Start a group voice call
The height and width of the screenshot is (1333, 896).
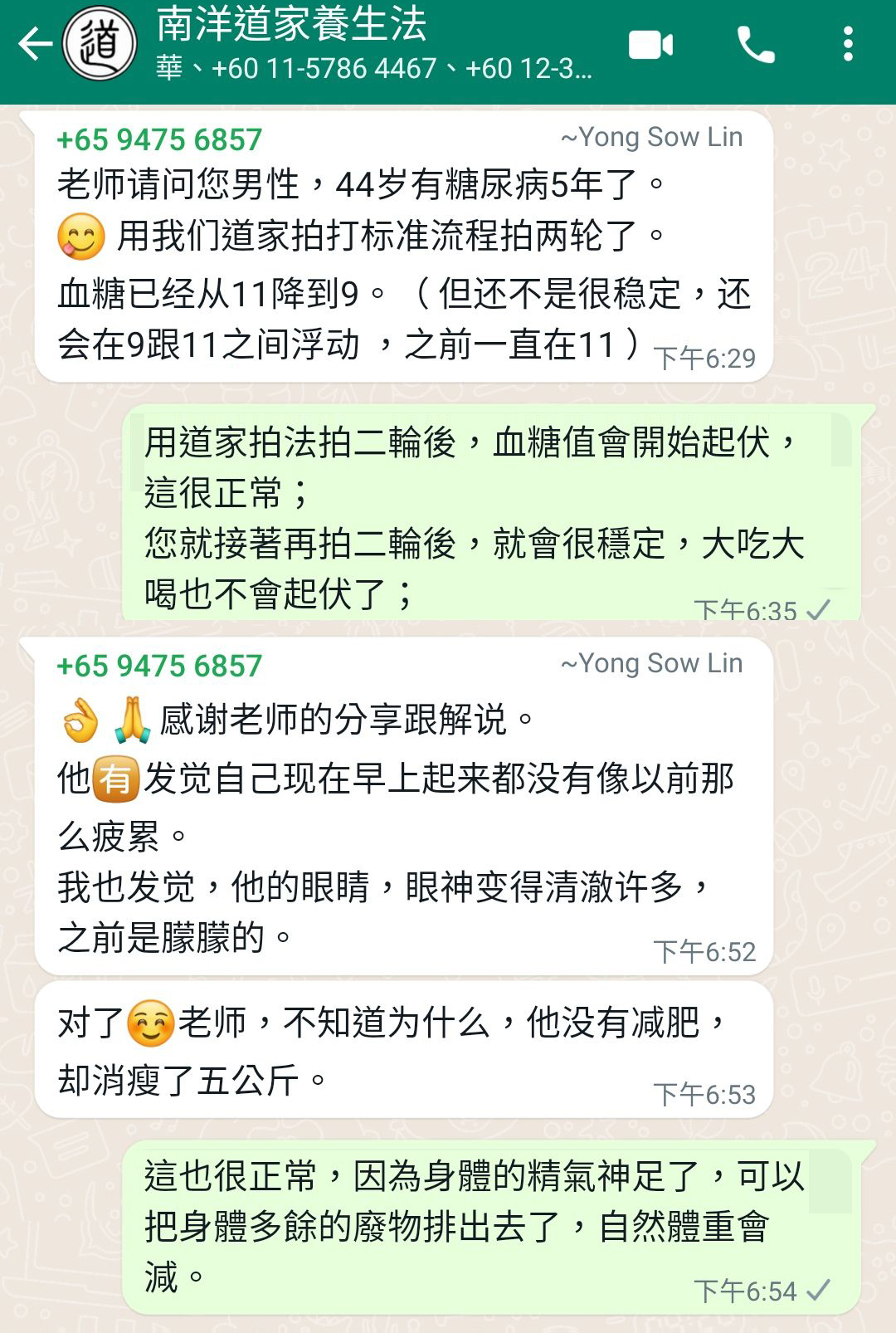(x=756, y=45)
